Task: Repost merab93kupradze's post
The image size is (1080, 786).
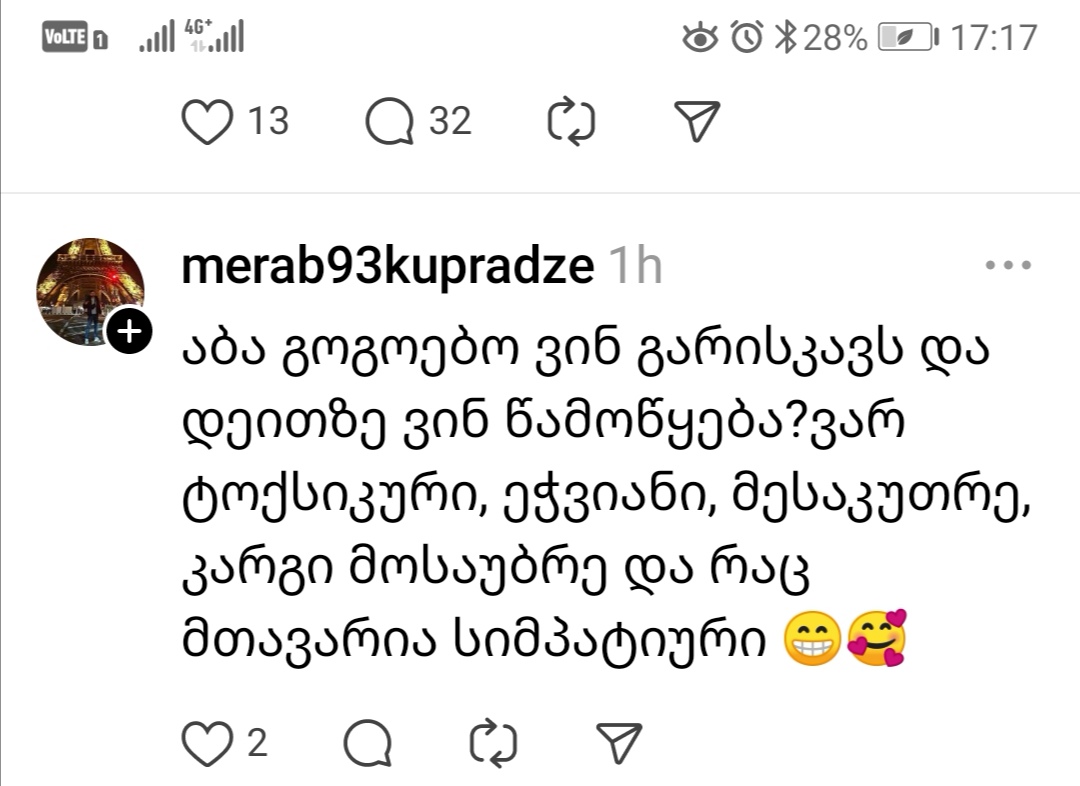Action: coord(493,743)
